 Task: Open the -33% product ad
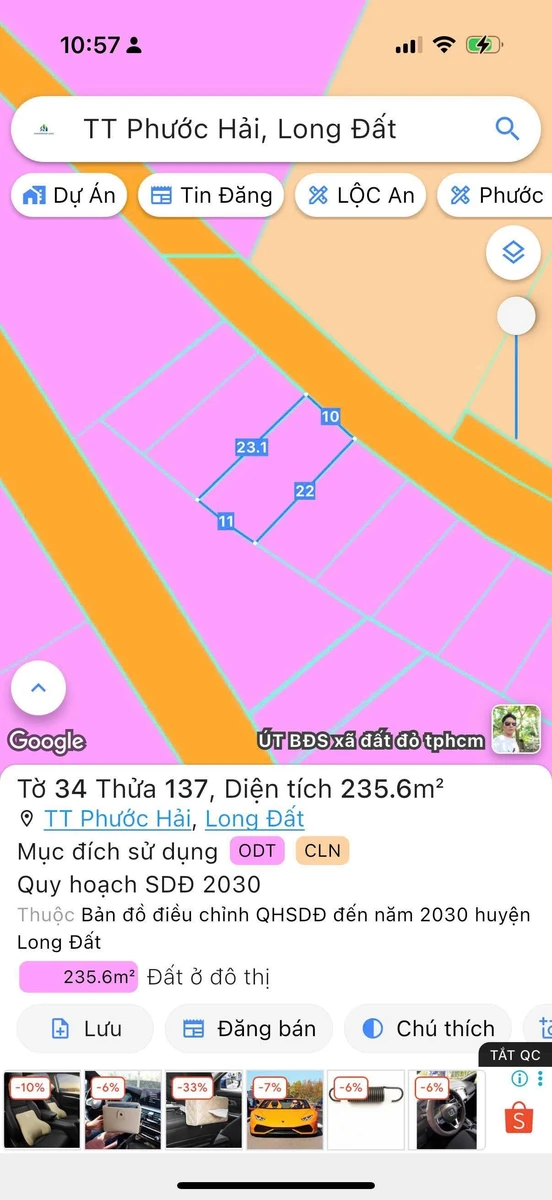pos(204,1110)
